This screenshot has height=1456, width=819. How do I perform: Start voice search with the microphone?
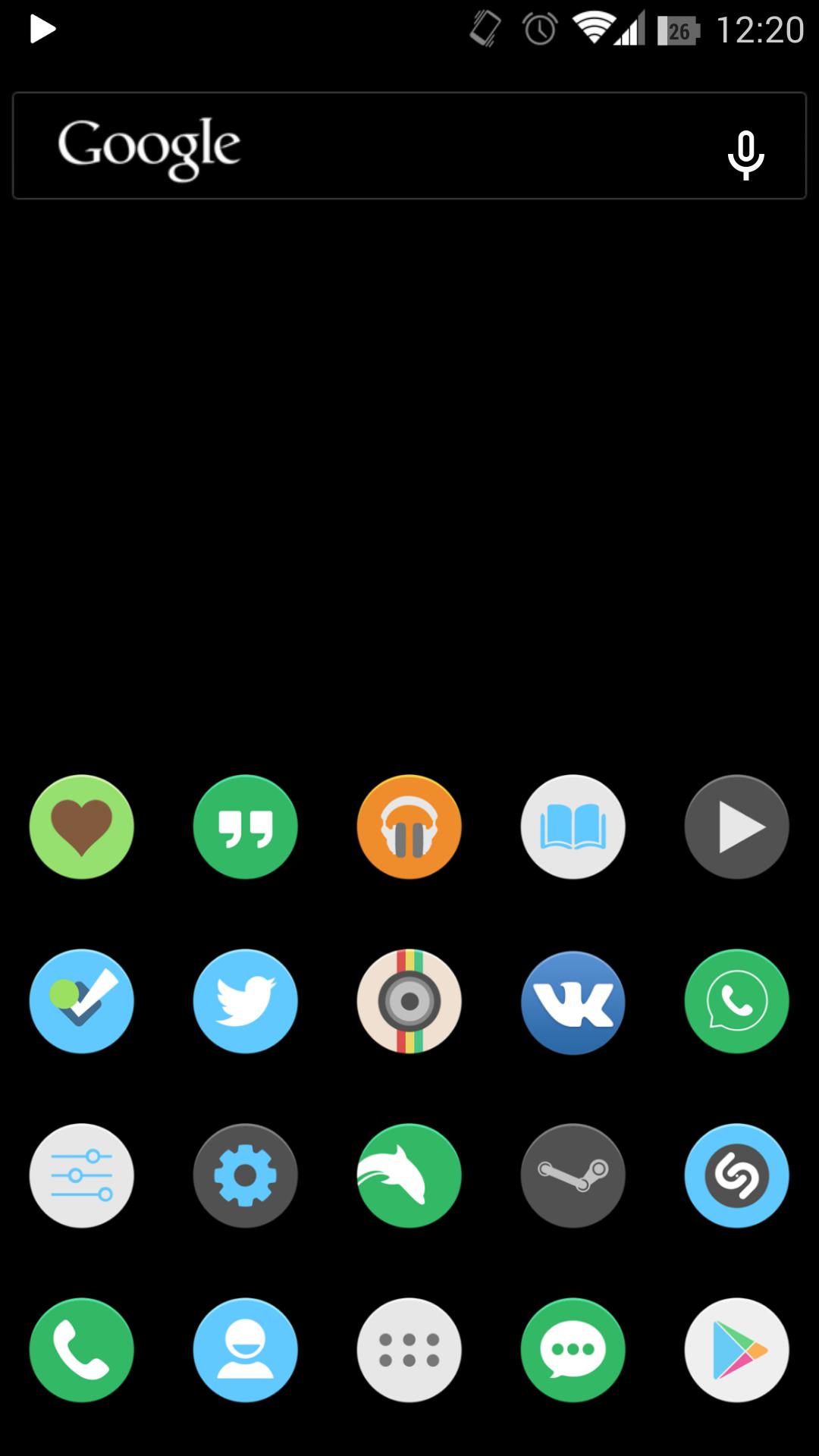click(745, 154)
